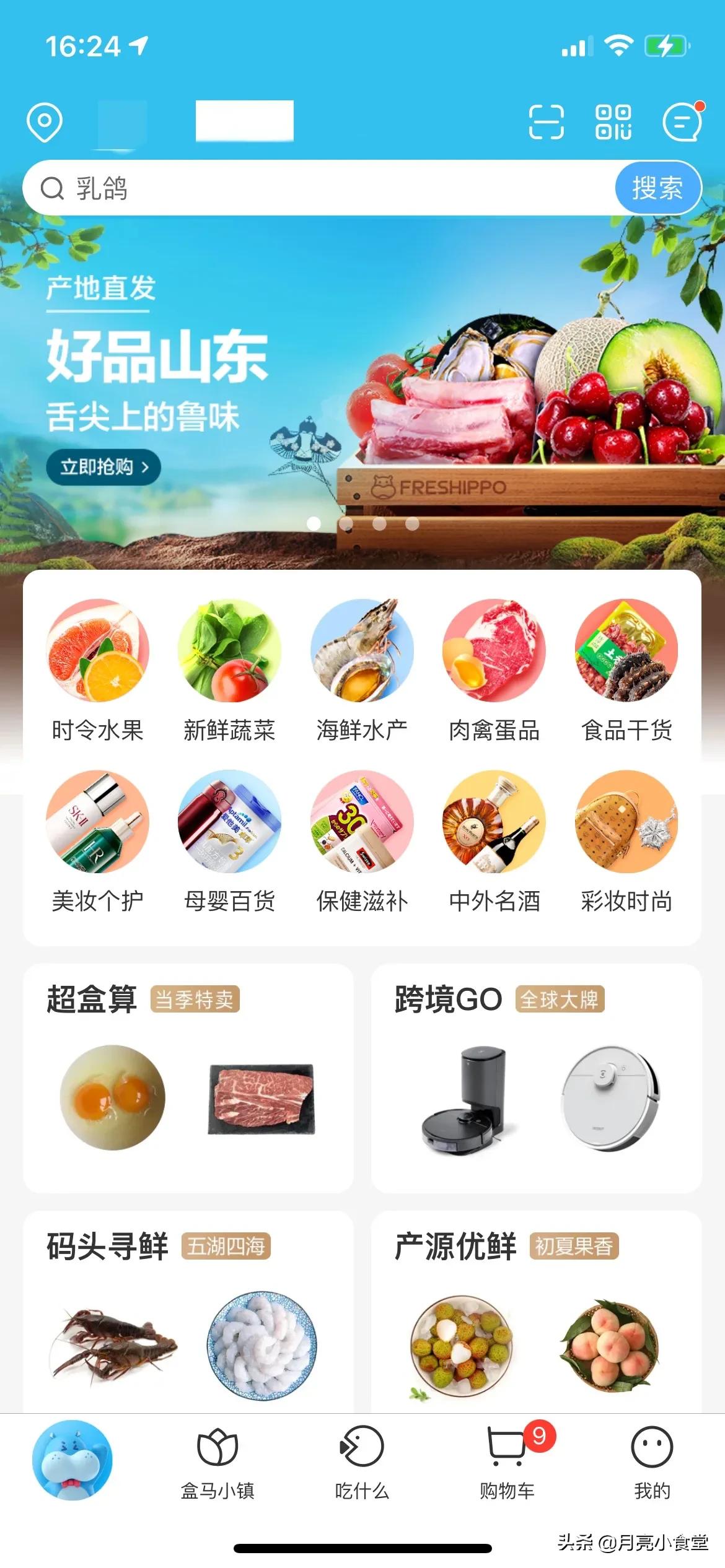This screenshot has width=725, height=1568.
Task: Open the location selector pin icon
Action: [44, 121]
